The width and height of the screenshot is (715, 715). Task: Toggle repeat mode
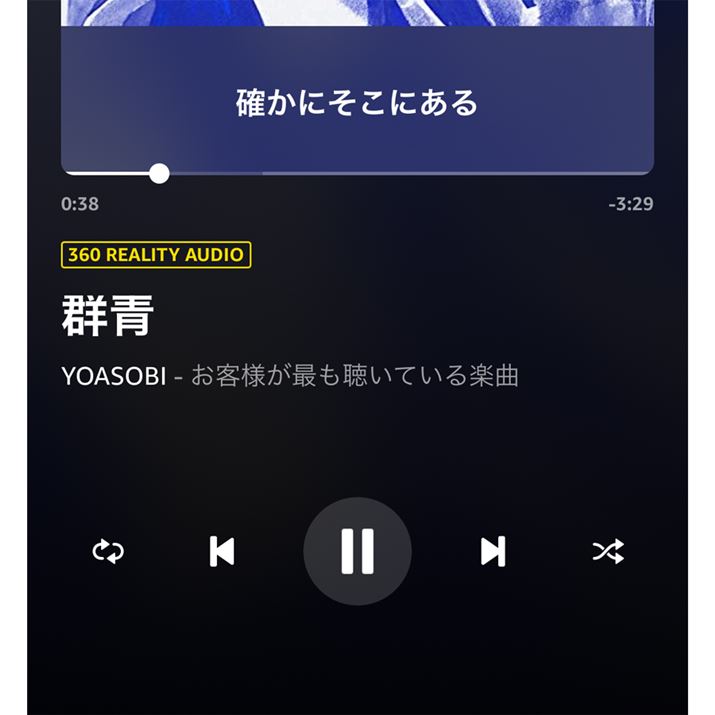107,551
